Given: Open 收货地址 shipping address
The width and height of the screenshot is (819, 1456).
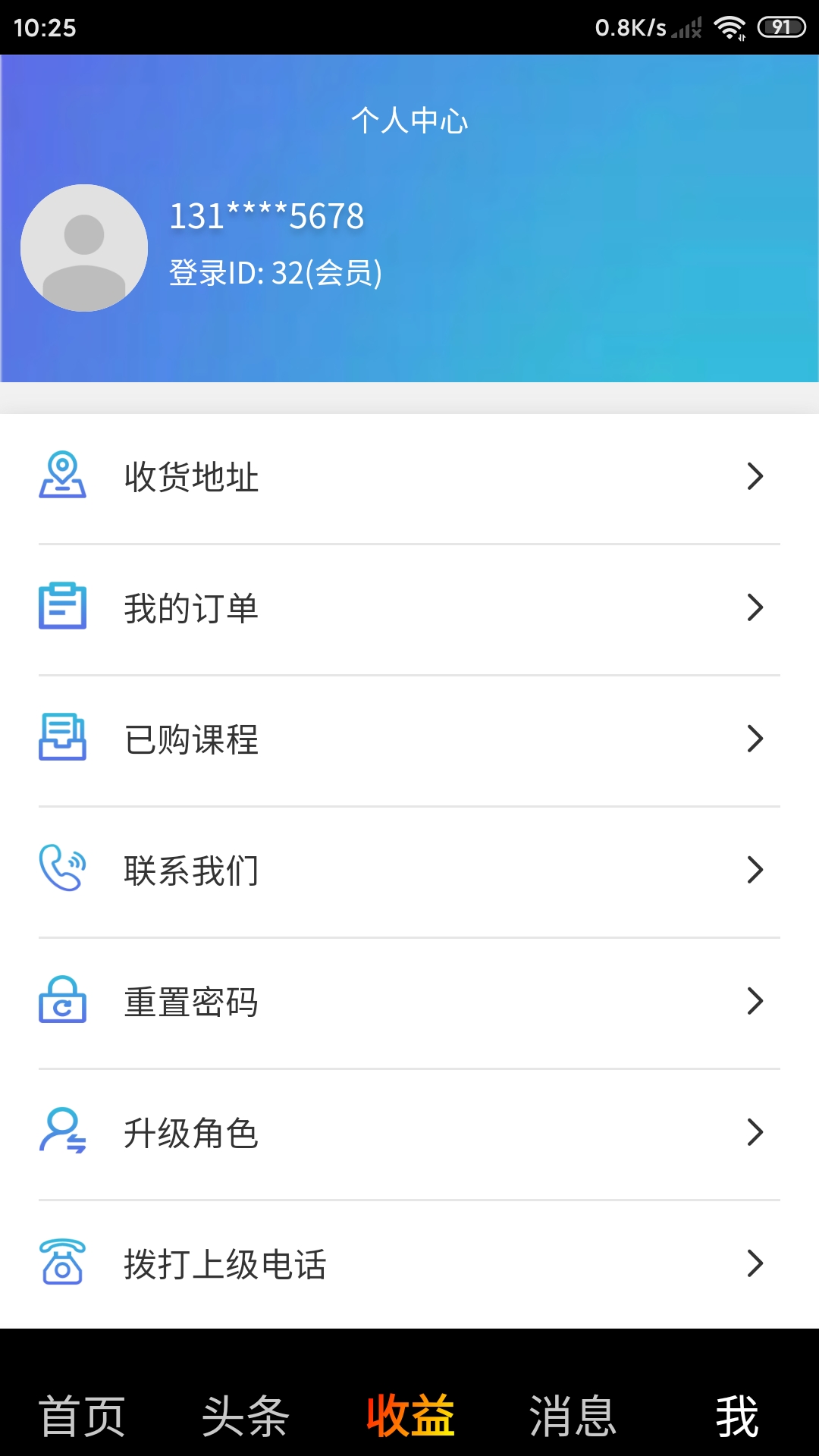Looking at the screenshot, I should click(x=409, y=478).
